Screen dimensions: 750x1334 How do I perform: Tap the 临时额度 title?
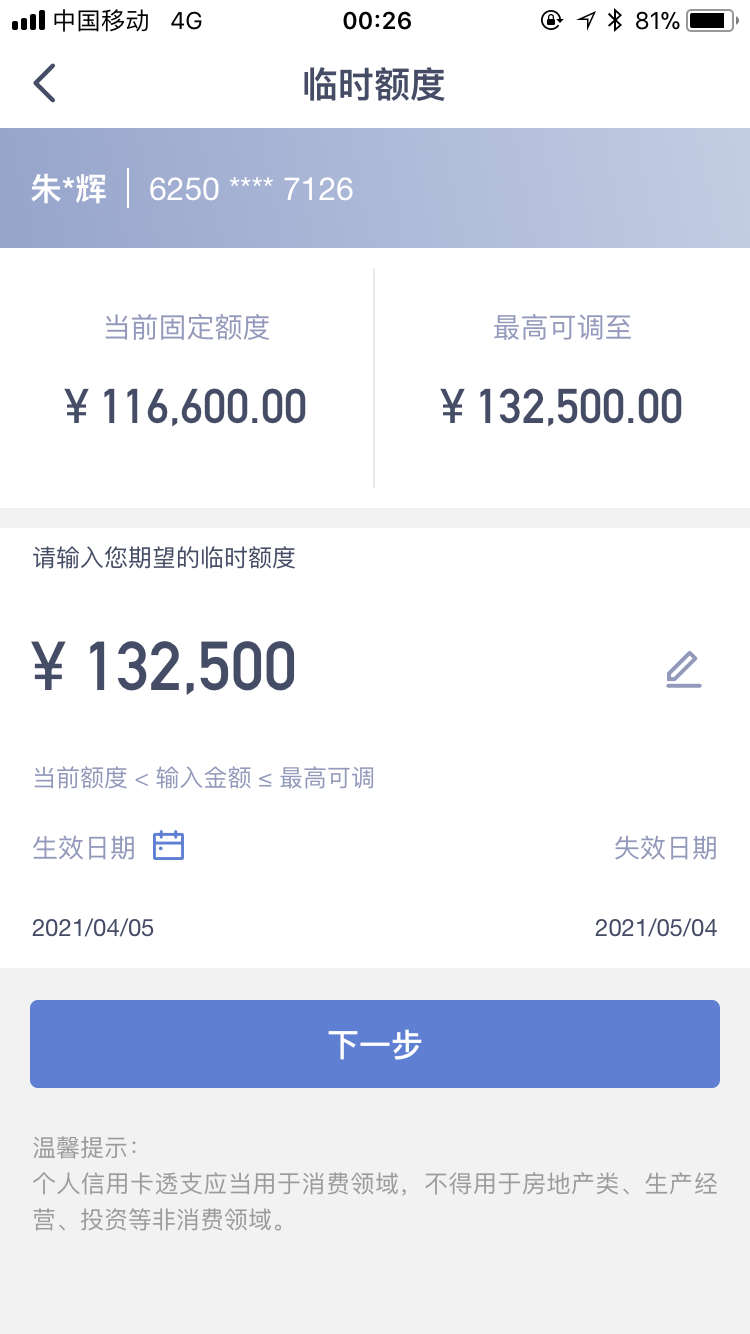375,86
